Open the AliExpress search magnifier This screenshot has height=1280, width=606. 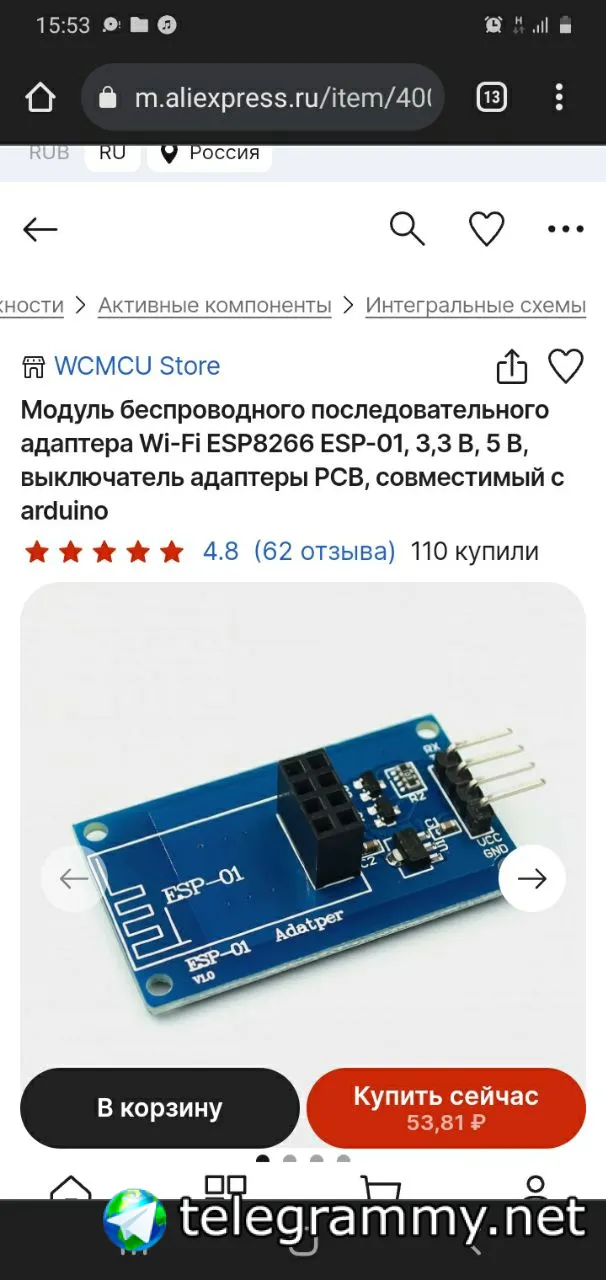coord(407,229)
